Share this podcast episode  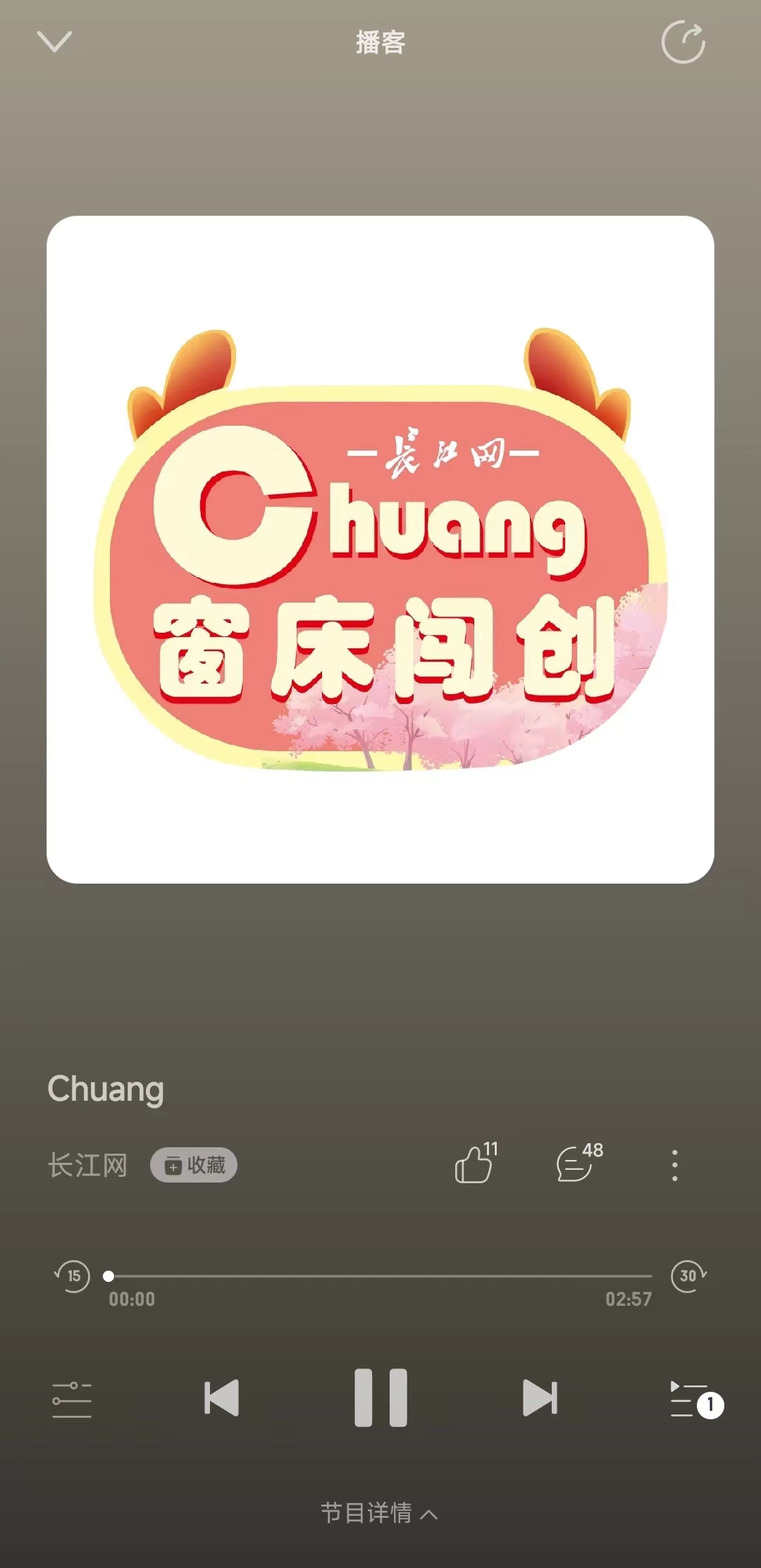(x=683, y=42)
